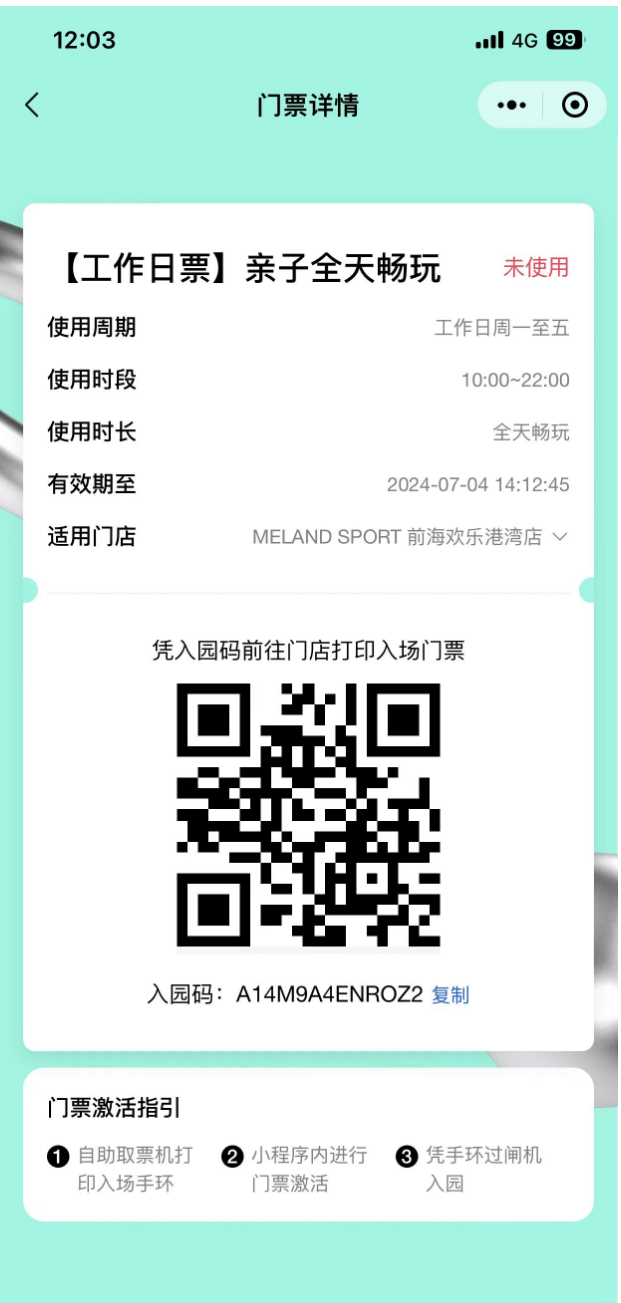Image resolution: width=621 pixels, height=1303 pixels.
Task: Open the mini program three-dot menu
Action: pos(511,105)
